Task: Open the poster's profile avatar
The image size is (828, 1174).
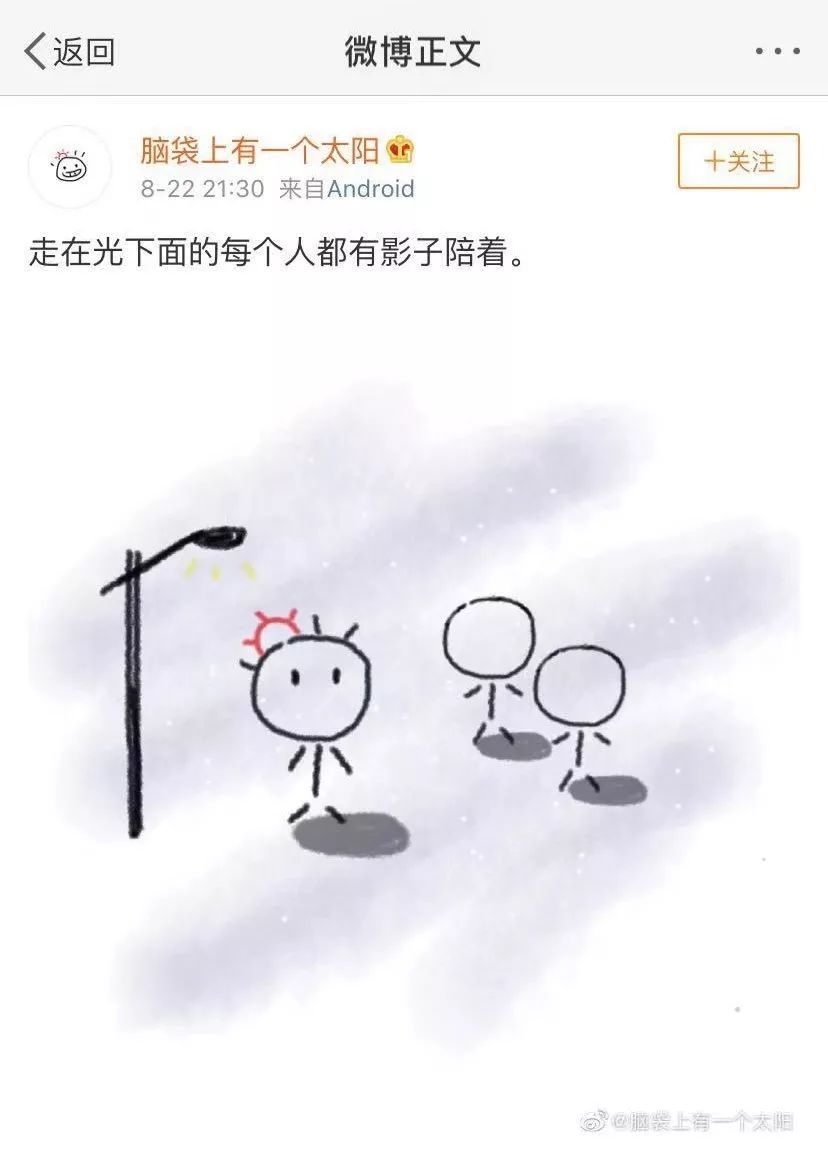Action: click(69, 166)
